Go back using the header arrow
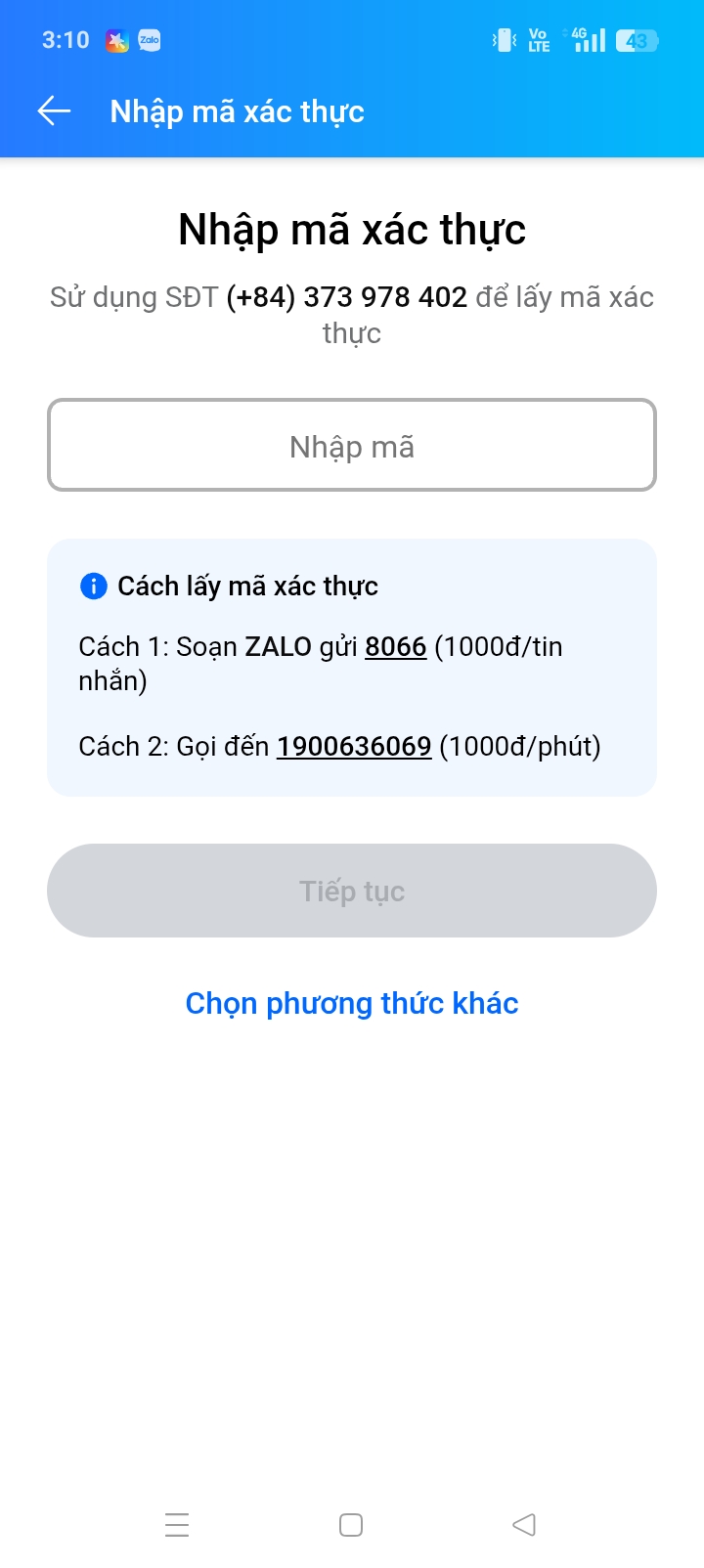Screen dimensions: 704x1568 (55, 111)
